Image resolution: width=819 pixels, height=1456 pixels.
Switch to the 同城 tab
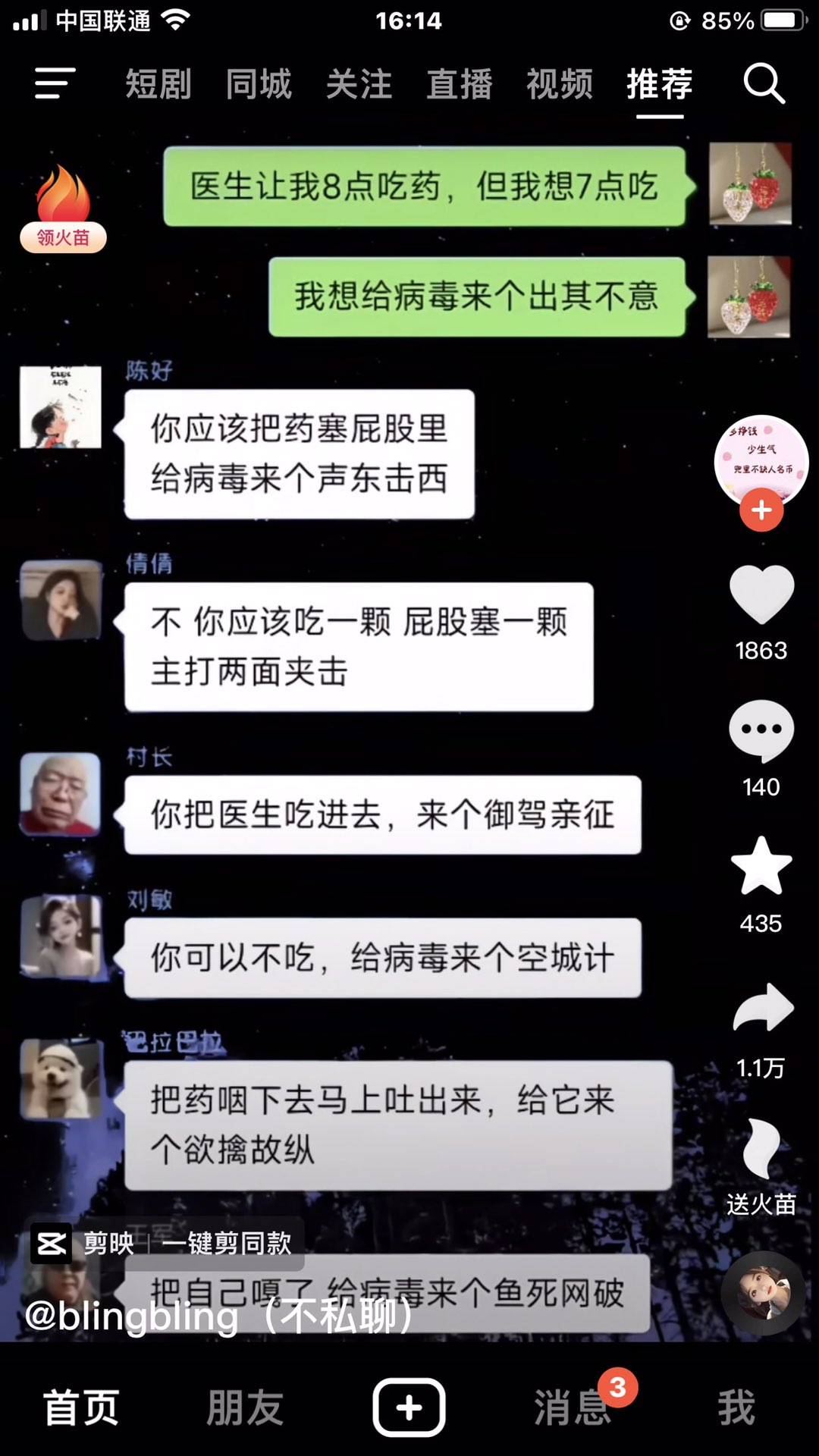pyautogui.click(x=259, y=84)
